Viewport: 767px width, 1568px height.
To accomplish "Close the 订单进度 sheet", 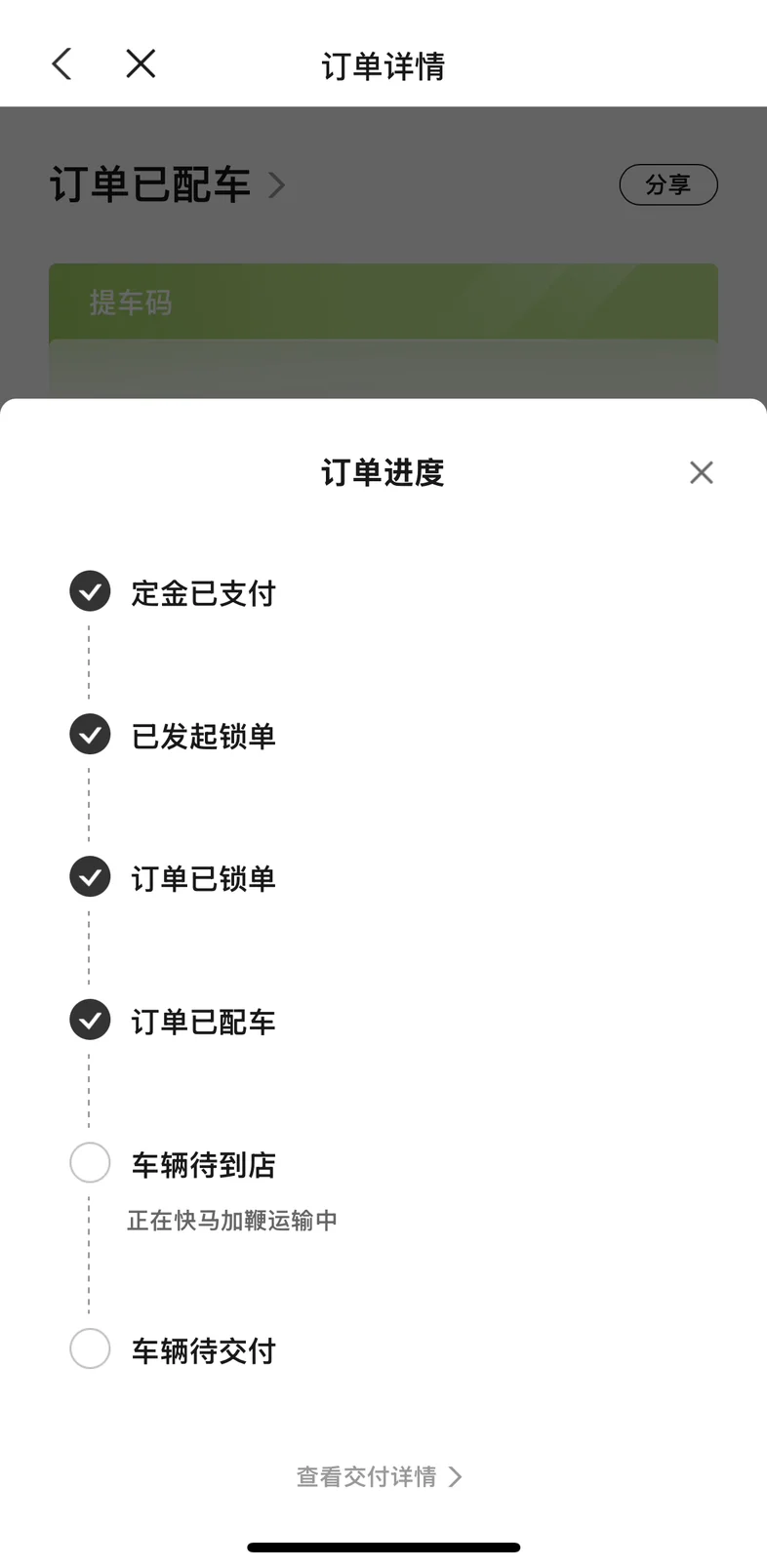I will 701,472.
